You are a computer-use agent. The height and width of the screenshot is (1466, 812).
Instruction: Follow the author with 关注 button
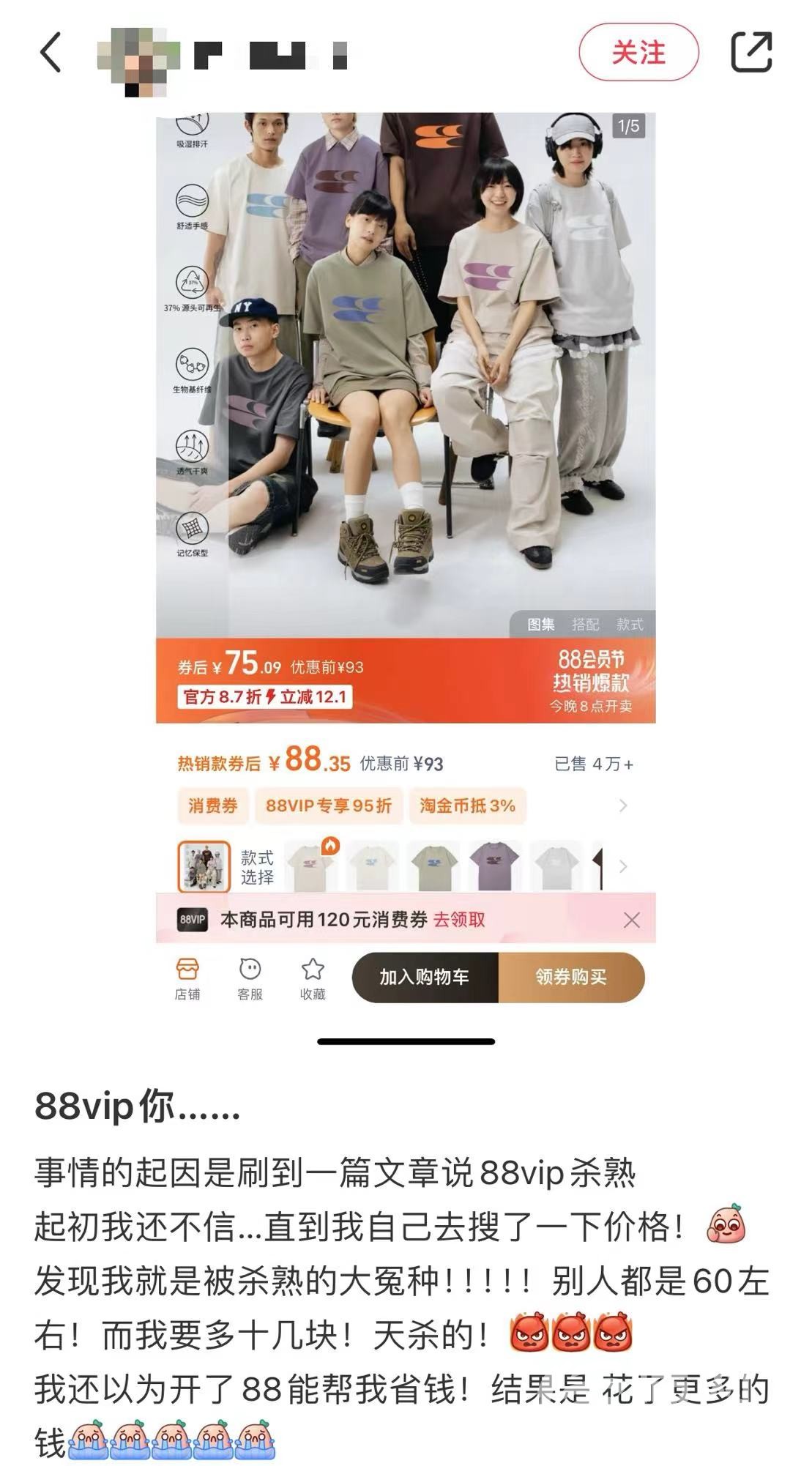click(638, 53)
